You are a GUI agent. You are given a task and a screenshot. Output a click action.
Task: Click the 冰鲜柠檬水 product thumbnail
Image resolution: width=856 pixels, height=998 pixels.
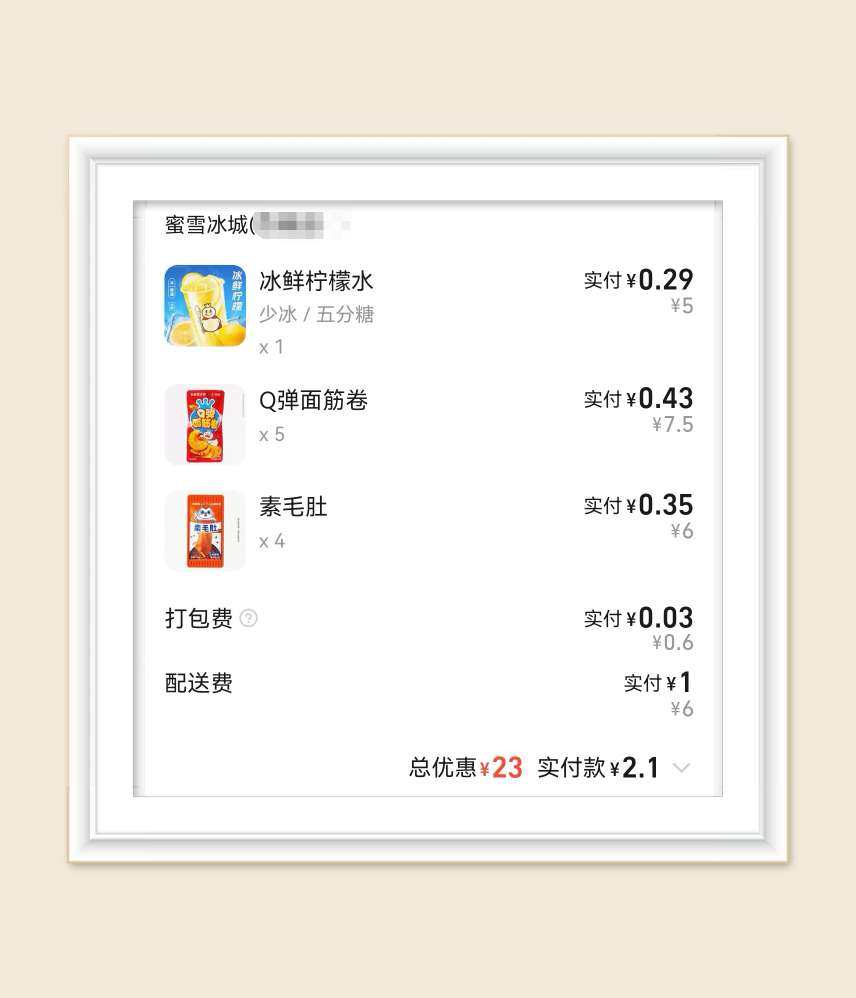pyautogui.click(x=205, y=306)
